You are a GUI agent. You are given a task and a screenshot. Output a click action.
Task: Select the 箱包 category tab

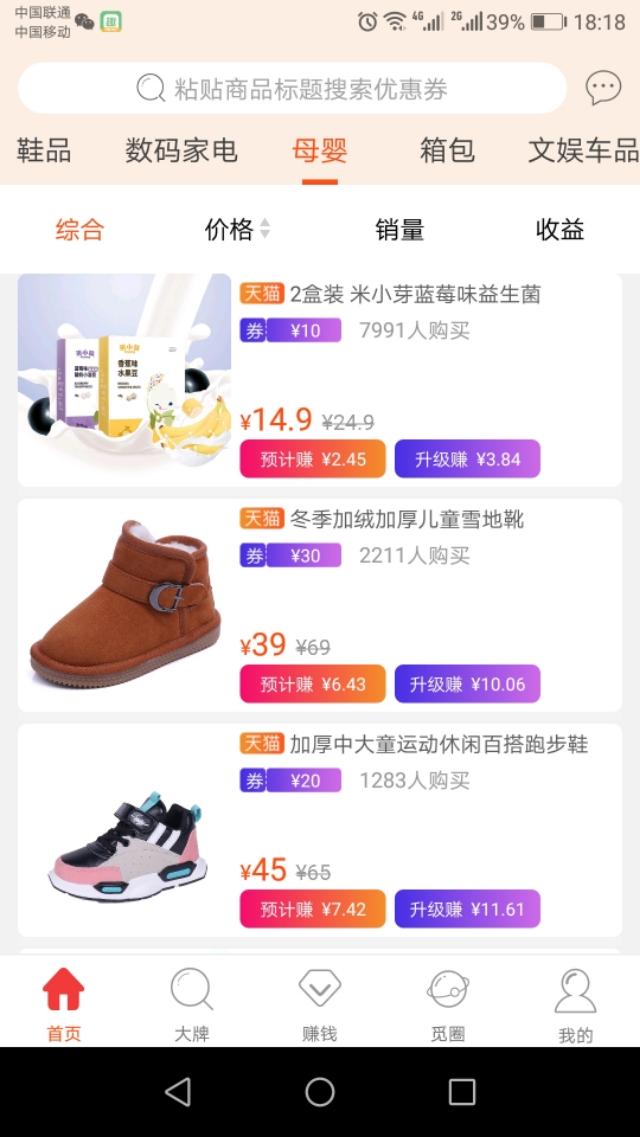click(447, 151)
